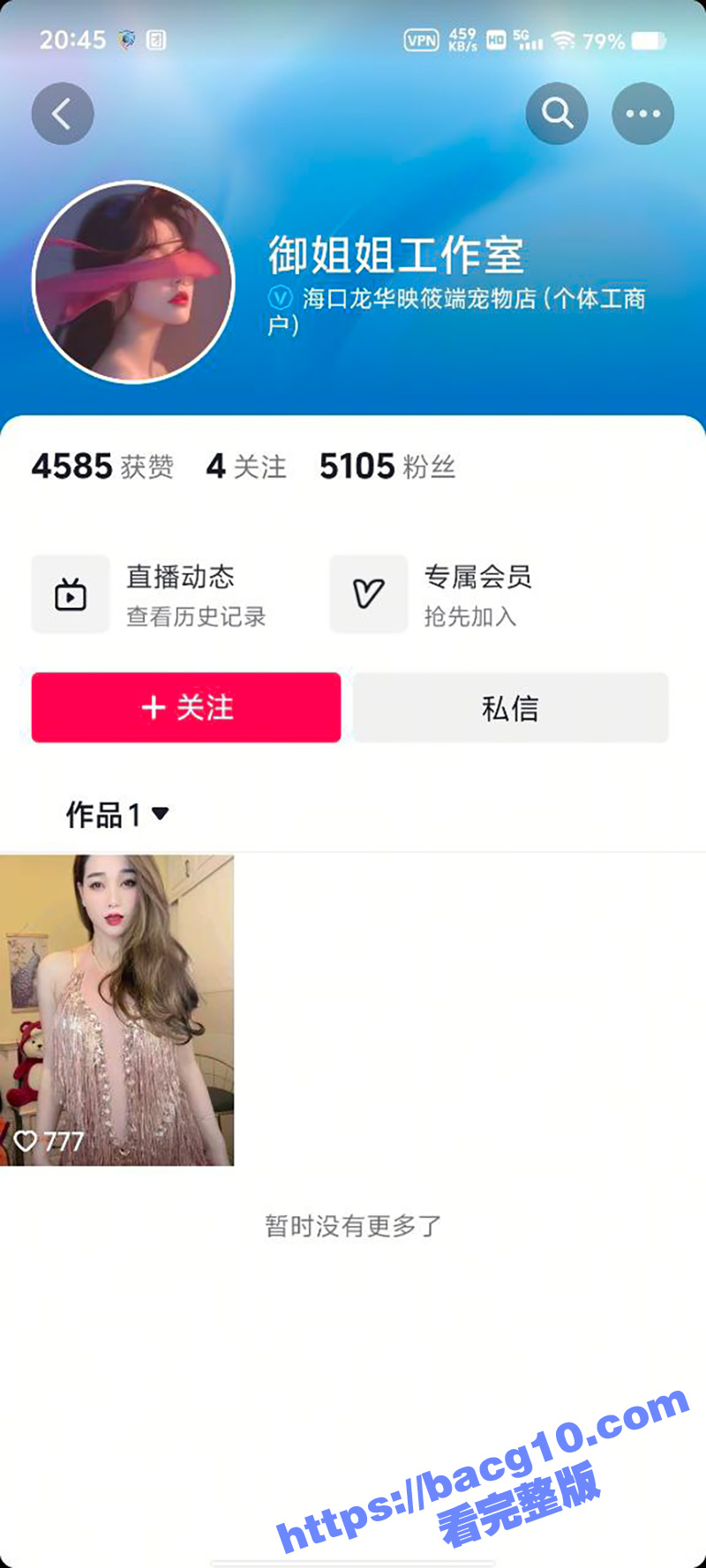
Task: Open the three-dot overflow menu
Action: (x=642, y=114)
